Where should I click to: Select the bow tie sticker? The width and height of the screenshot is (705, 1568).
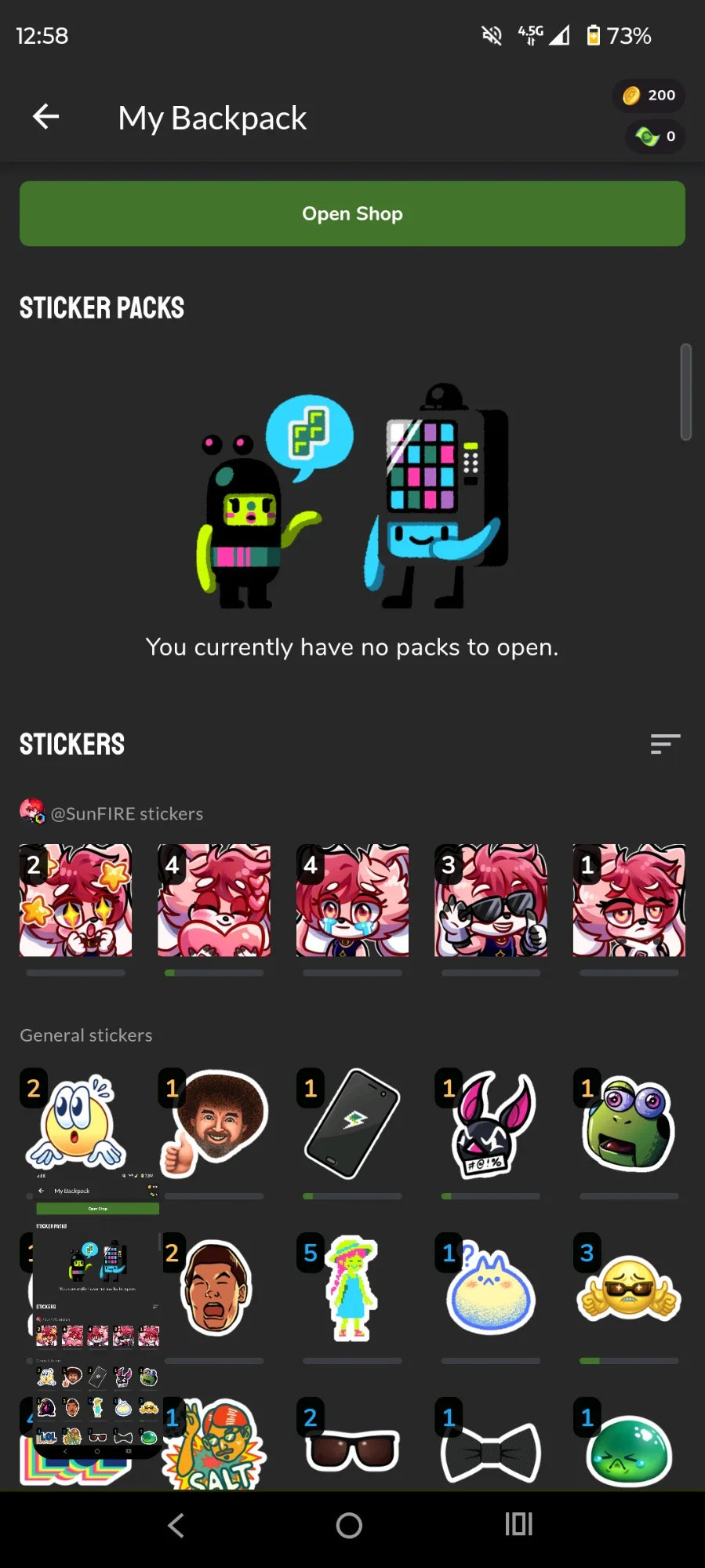491,1450
